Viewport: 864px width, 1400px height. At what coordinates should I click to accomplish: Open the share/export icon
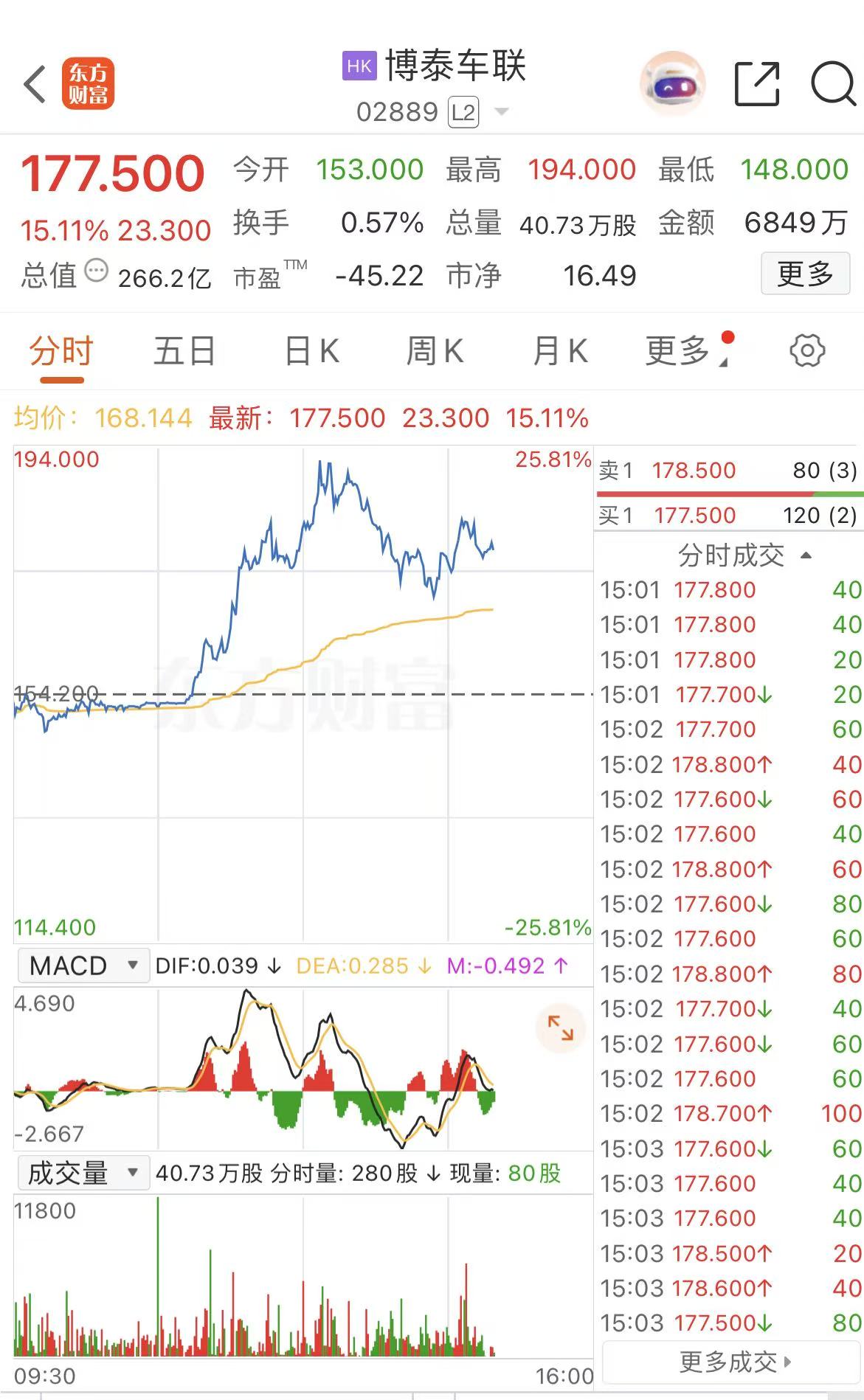[x=756, y=83]
